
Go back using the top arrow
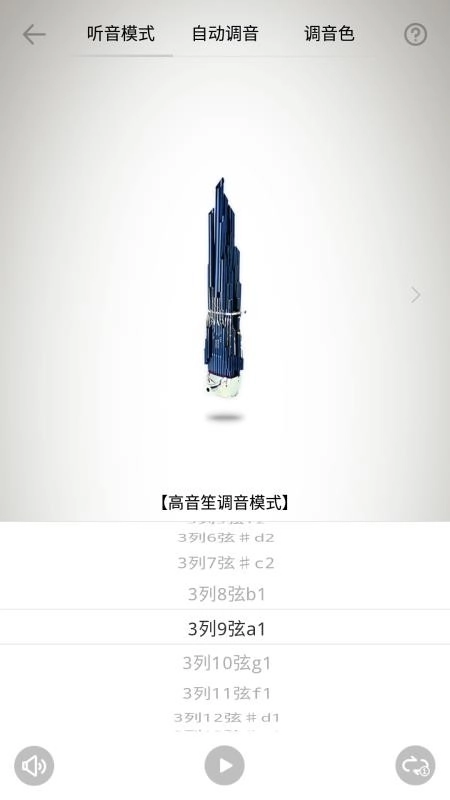click(34, 35)
